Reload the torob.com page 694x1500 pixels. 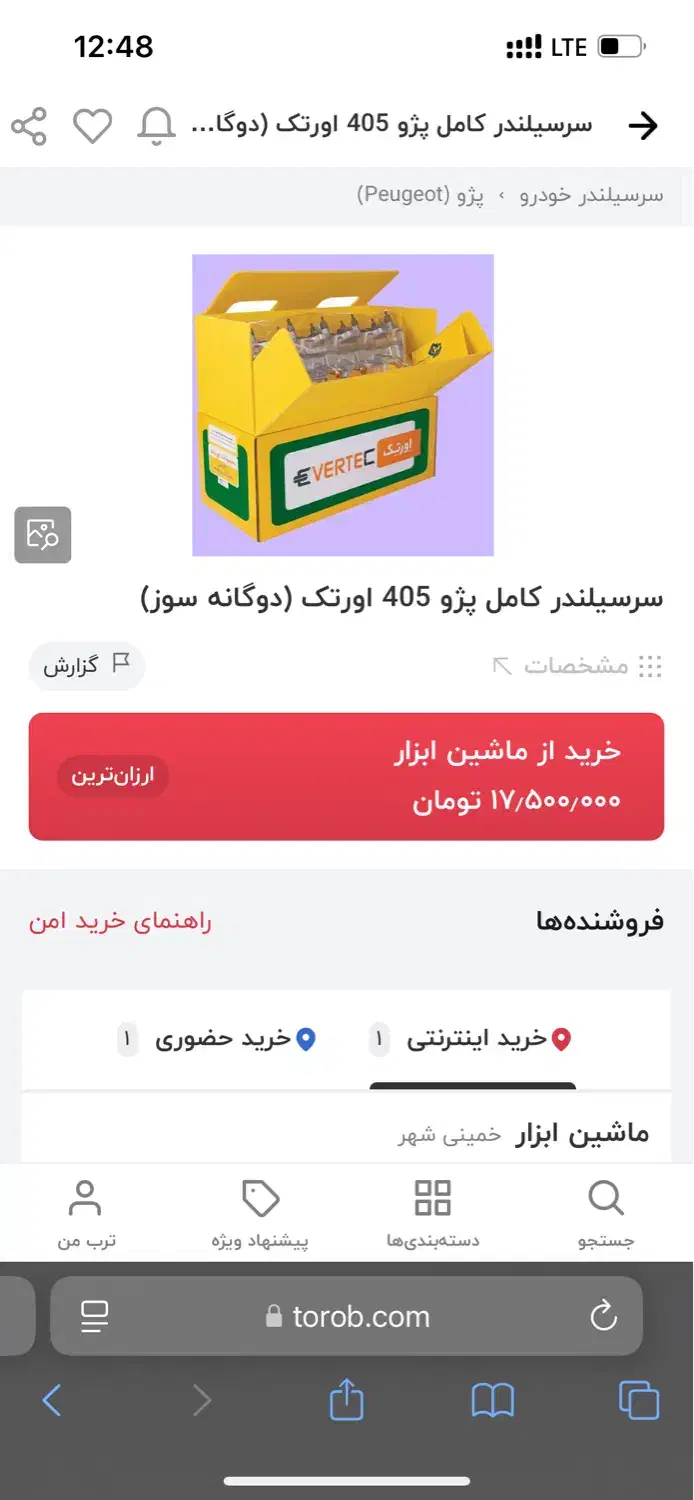pyautogui.click(x=604, y=1316)
